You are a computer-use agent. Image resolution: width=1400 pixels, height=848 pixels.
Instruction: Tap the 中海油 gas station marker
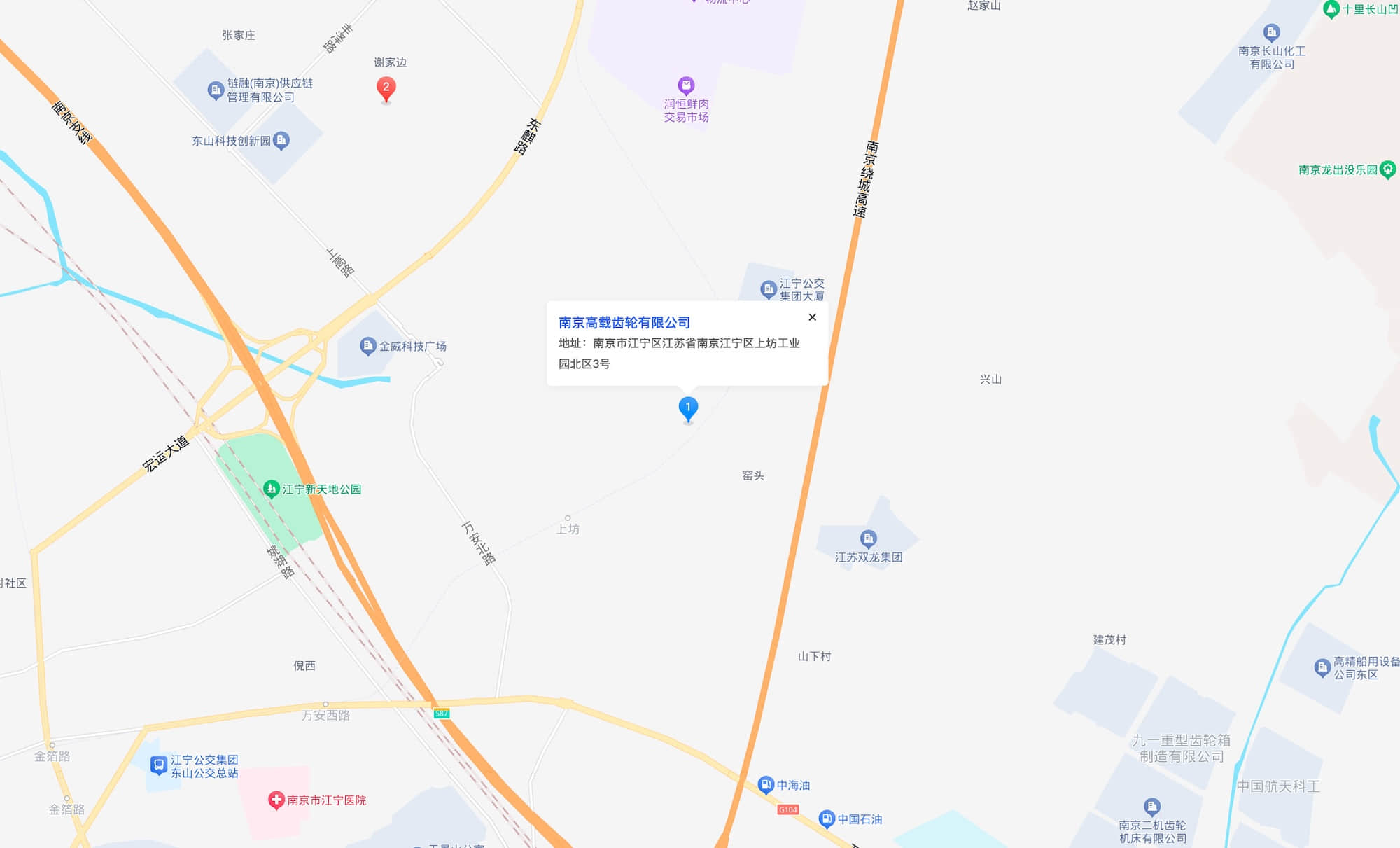click(766, 785)
